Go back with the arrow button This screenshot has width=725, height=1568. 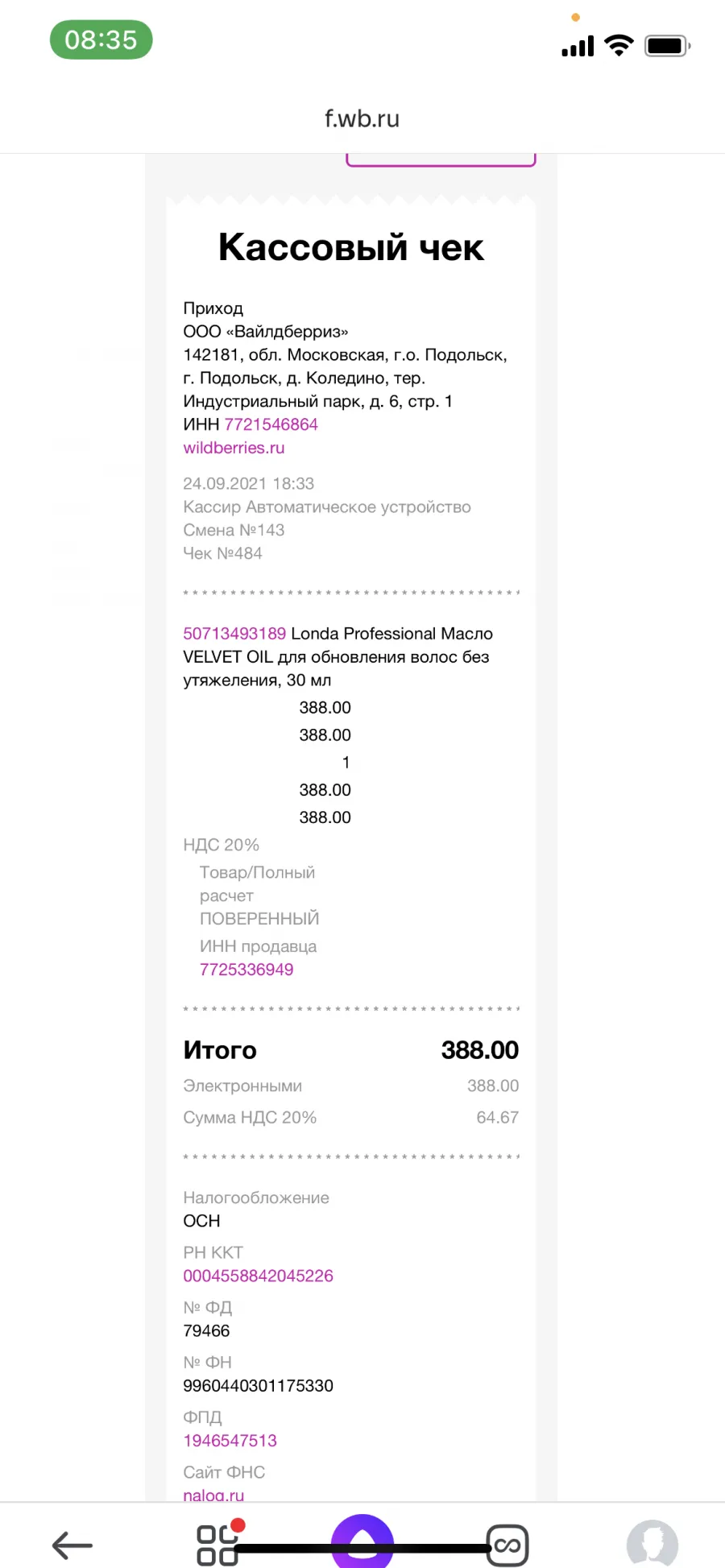pyautogui.click(x=72, y=1545)
